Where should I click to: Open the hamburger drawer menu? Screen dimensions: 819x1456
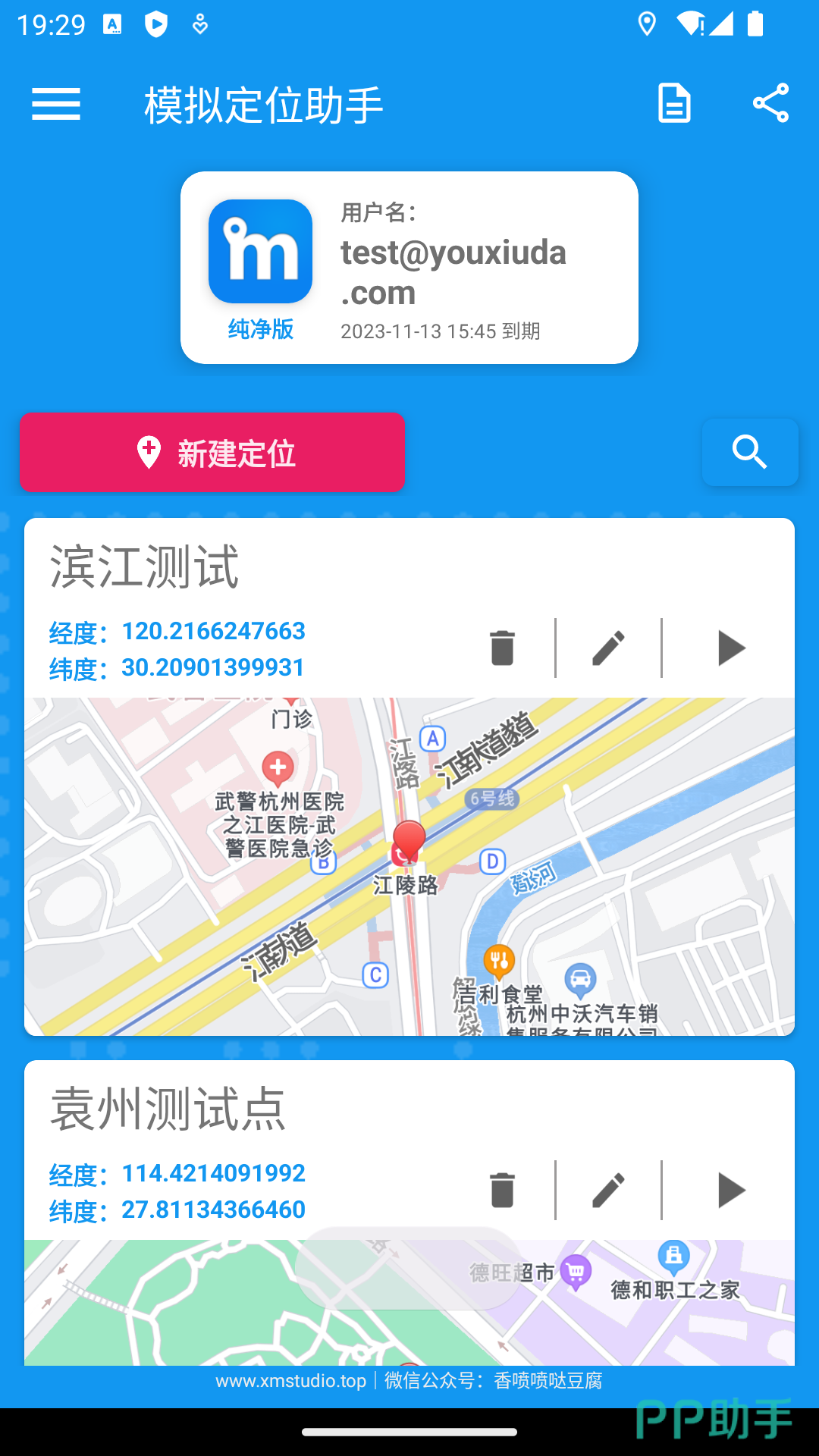point(56,104)
